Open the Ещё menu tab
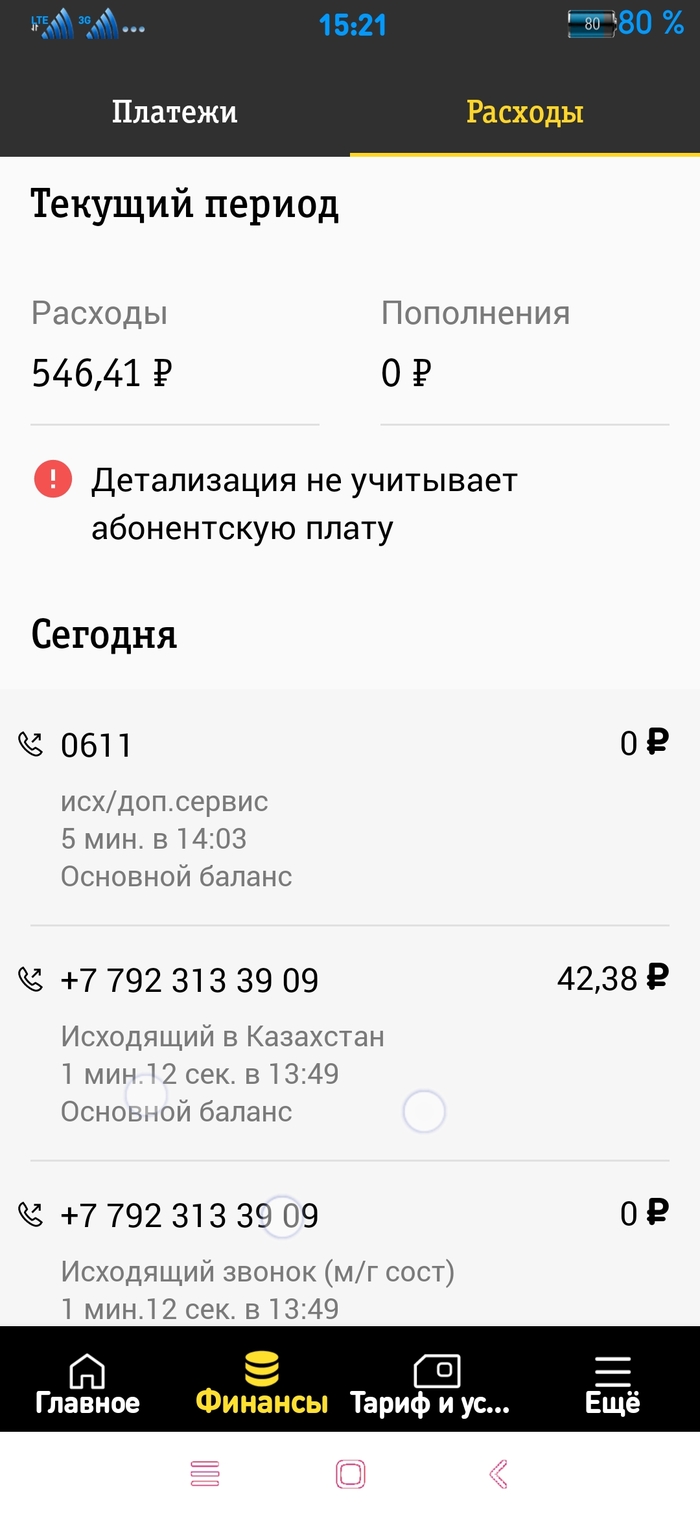The width and height of the screenshot is (700, 1516). (x=612, y=1383)
